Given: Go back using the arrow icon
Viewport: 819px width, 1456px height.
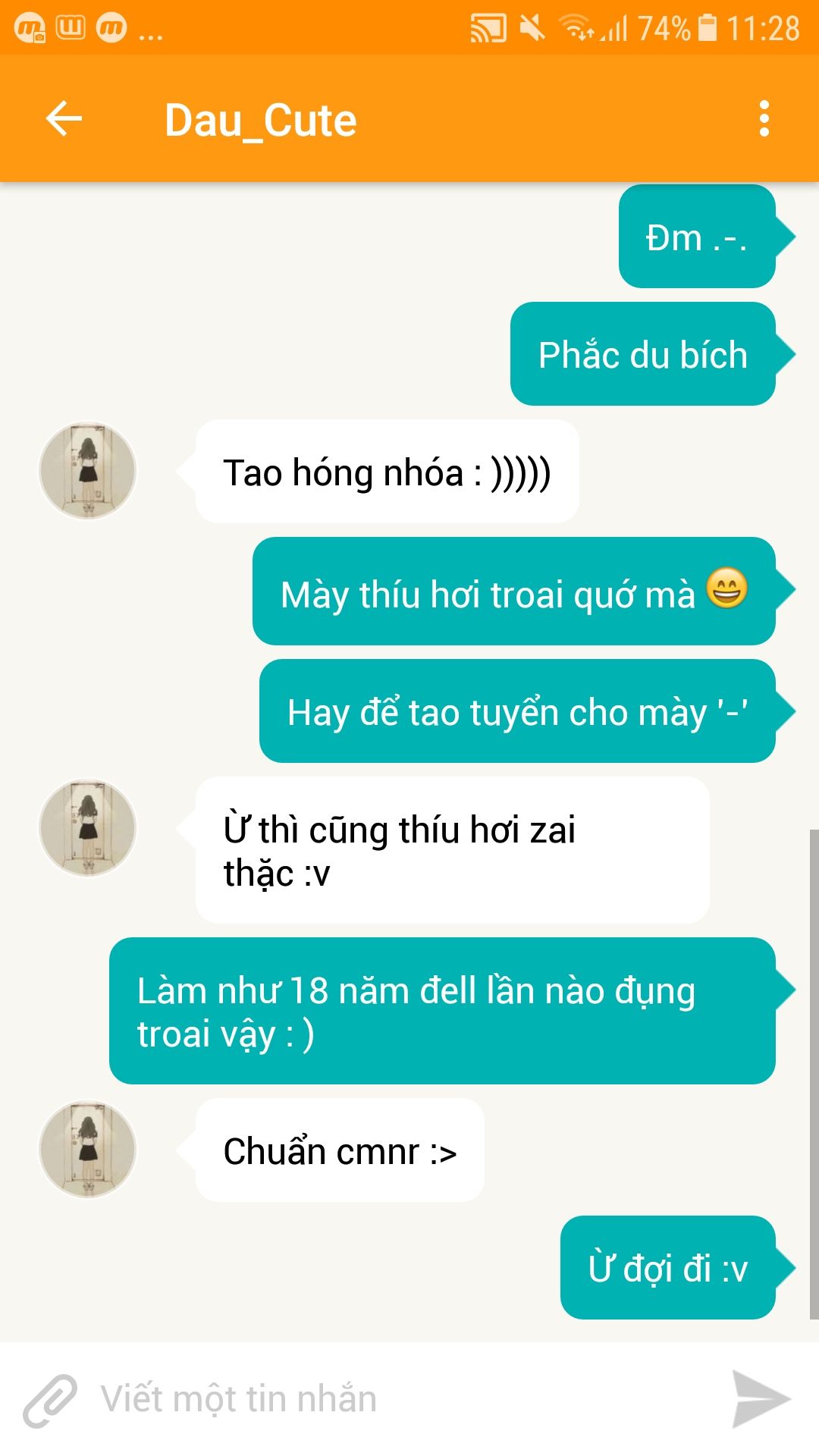Looking at the screenshot, I should click(x=64, y=119).
